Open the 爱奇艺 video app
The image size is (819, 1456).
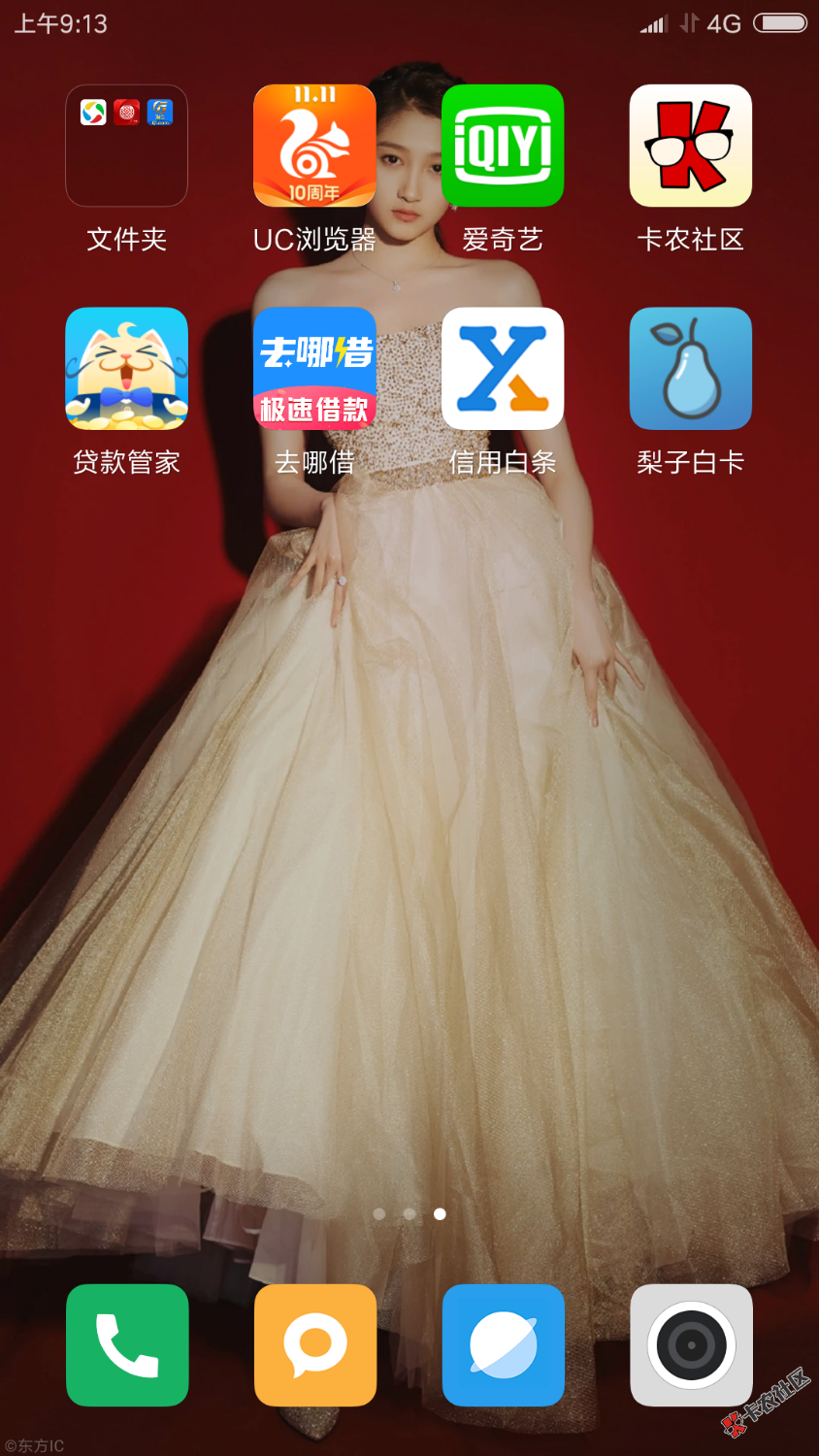pyautogui.click(x=503, y=146)
